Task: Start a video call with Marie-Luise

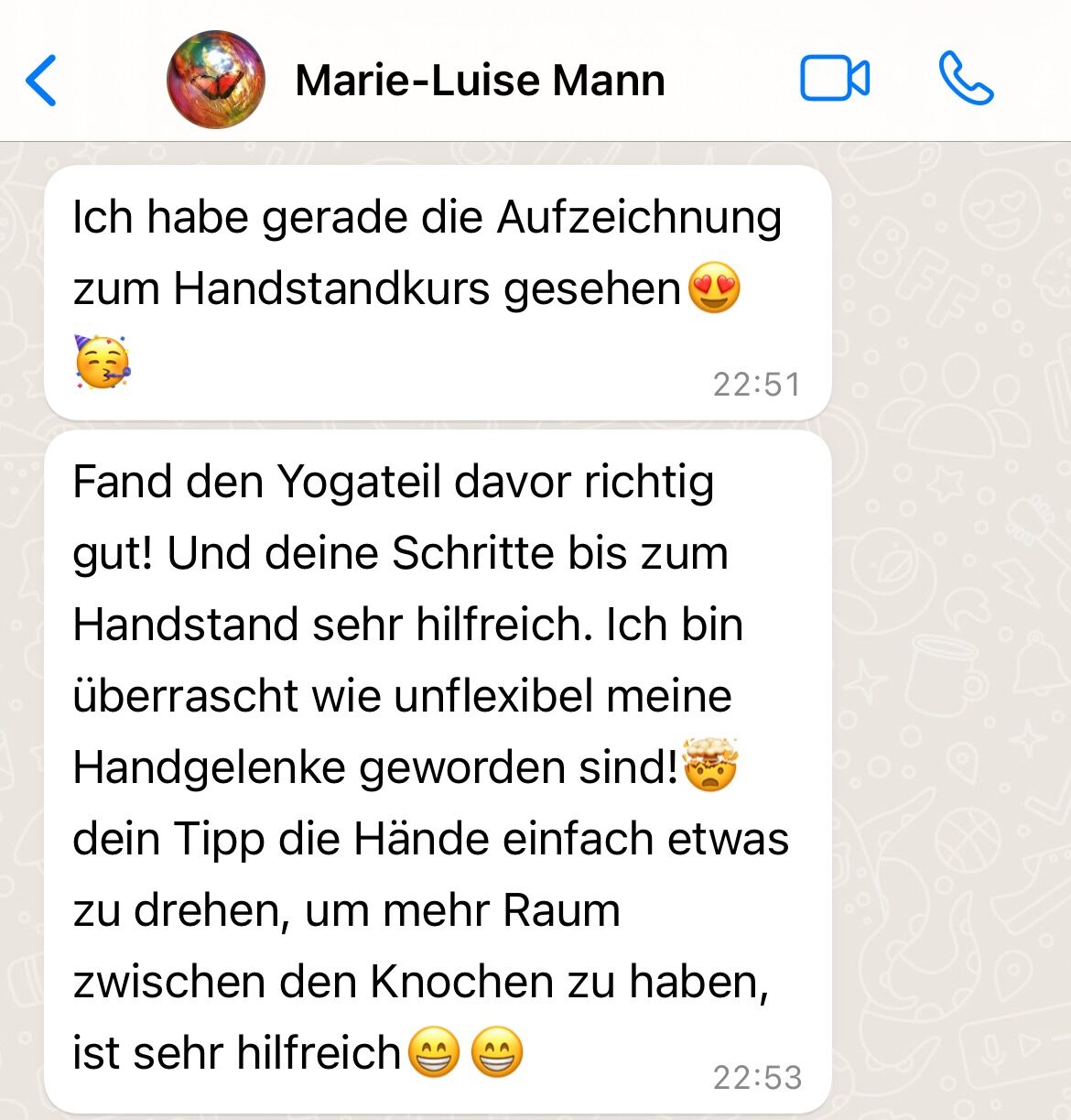Action: pos(834,79)
